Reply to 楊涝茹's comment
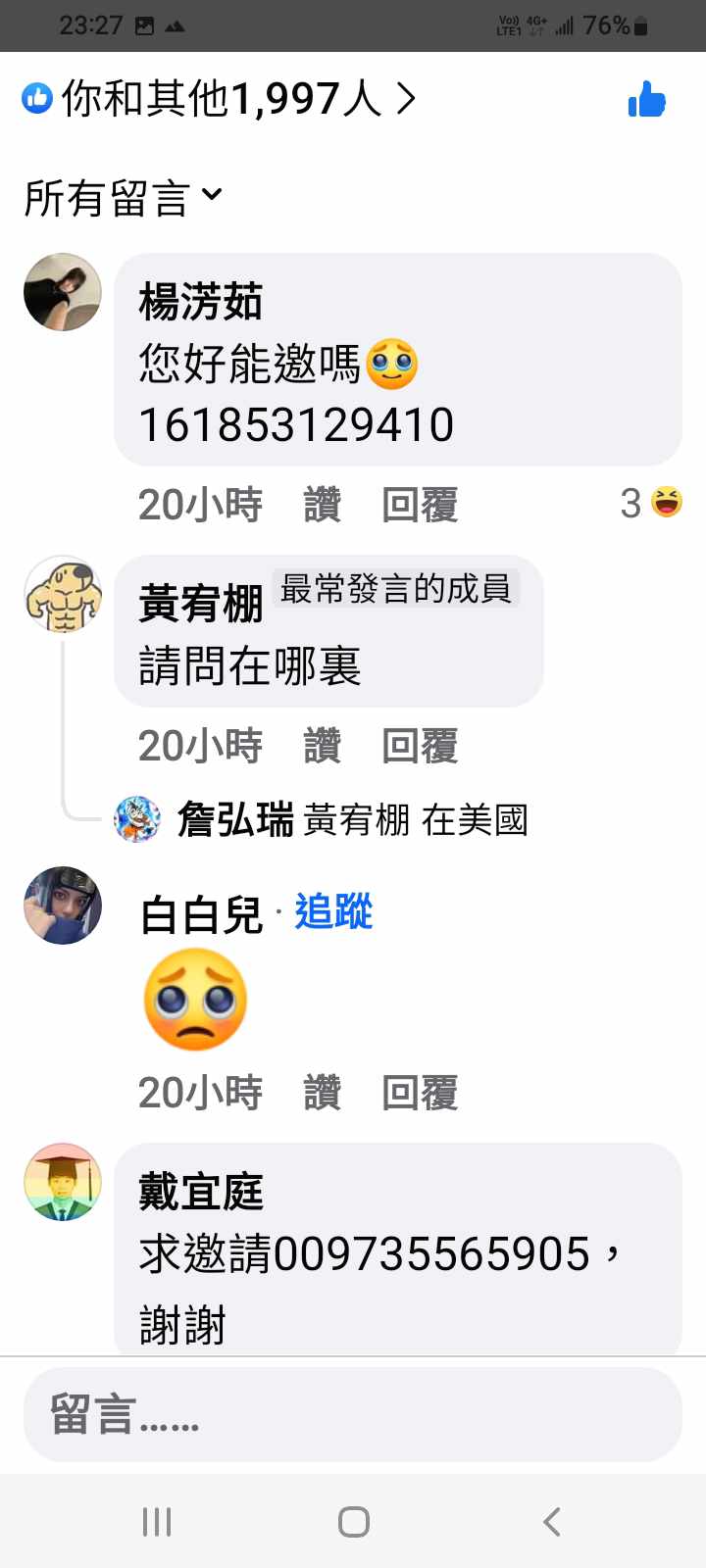Screen dimensions: 706x1568 (x=420, y=505)
